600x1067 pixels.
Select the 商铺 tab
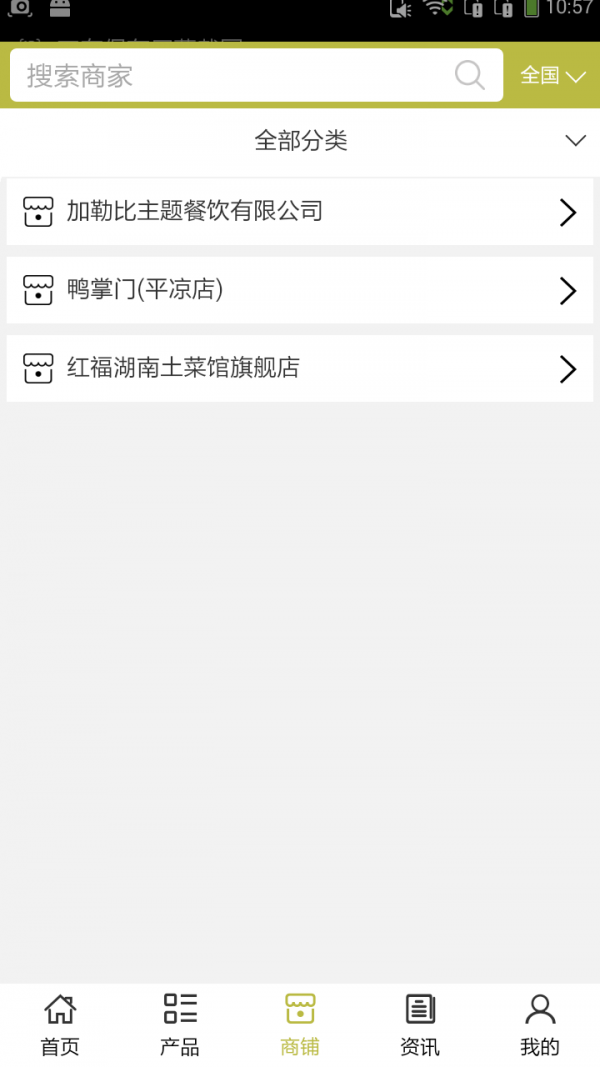click(x=300, y=1025)
